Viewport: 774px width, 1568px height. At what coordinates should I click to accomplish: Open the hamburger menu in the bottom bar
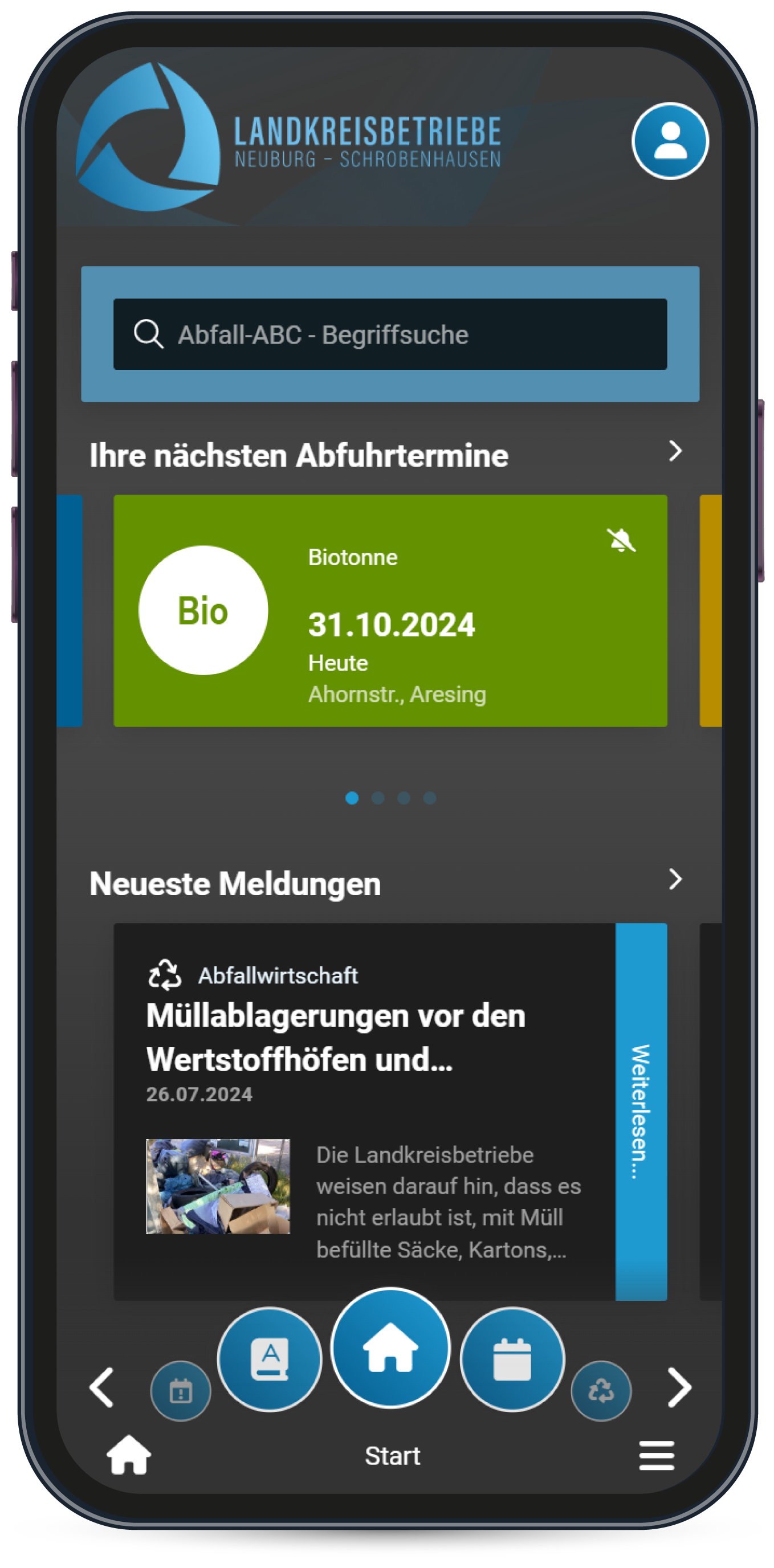click(x=656, y=1455)
